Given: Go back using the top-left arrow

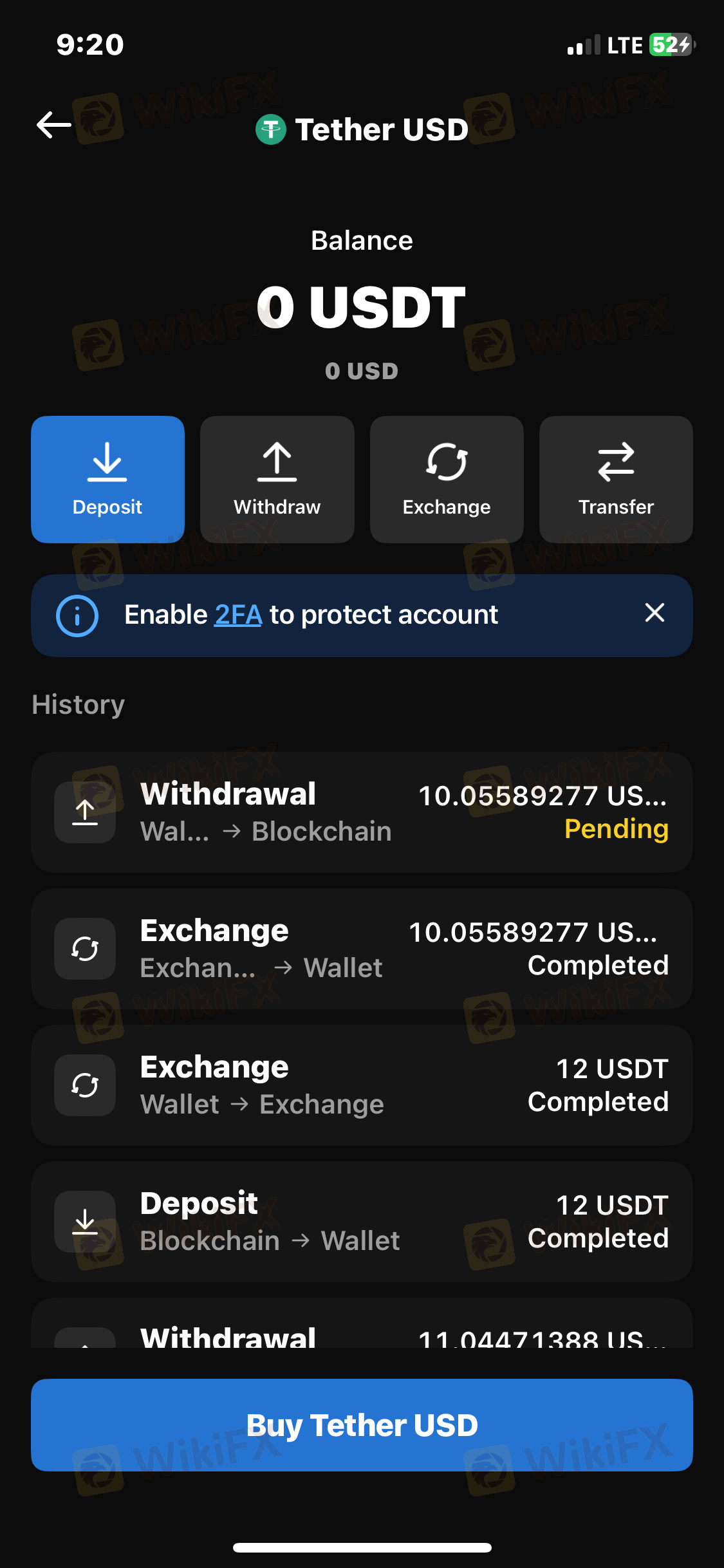Looking at the screenshot, I should point(54,125).
